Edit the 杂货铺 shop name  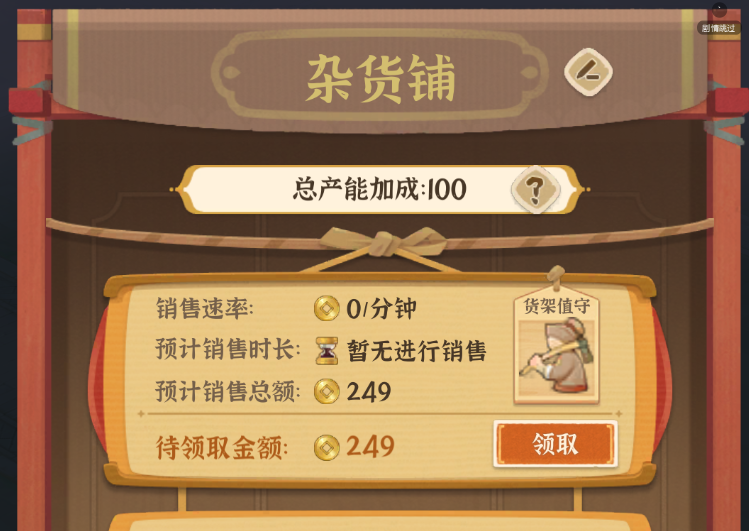pyautogui.click(x=588, y=72)
